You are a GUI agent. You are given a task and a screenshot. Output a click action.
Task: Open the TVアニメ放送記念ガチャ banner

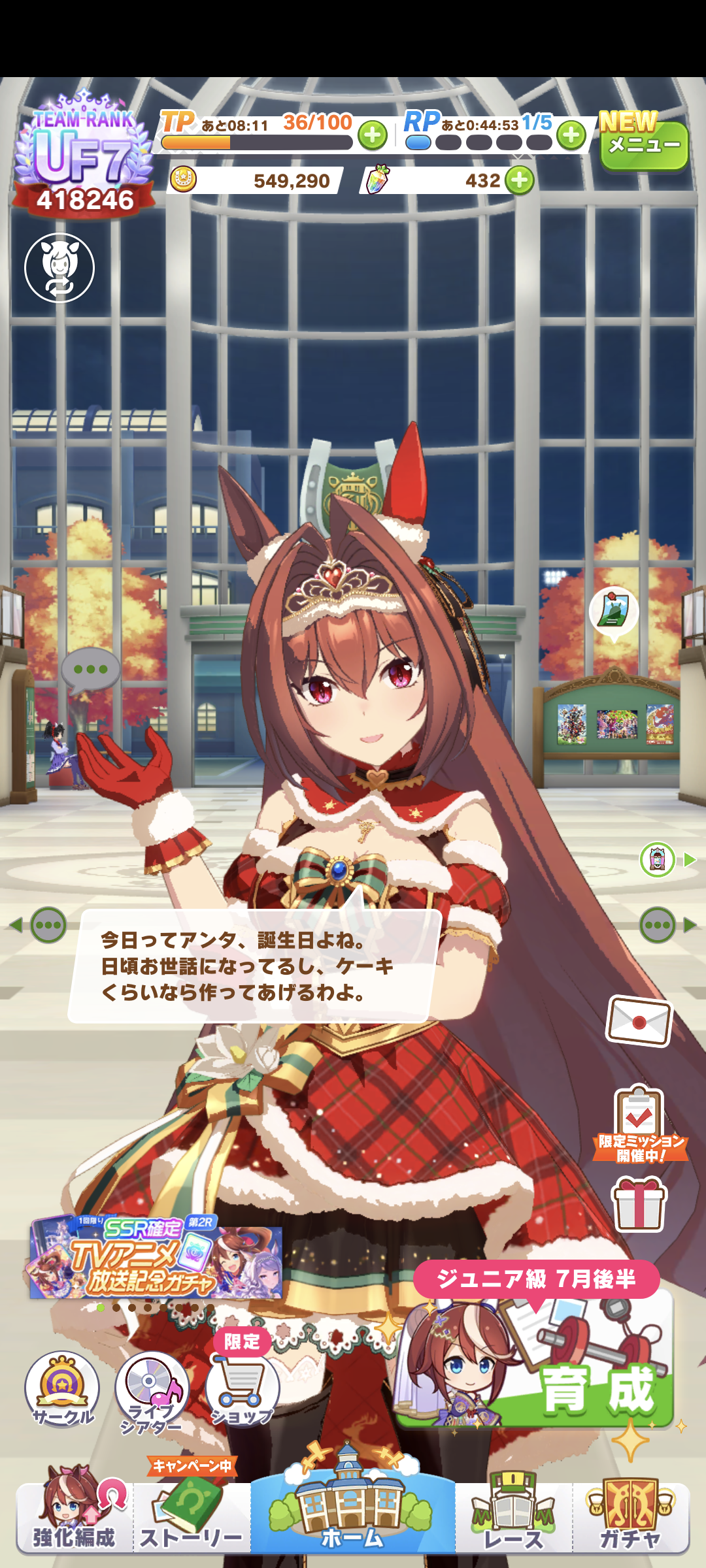[156, 1258]
